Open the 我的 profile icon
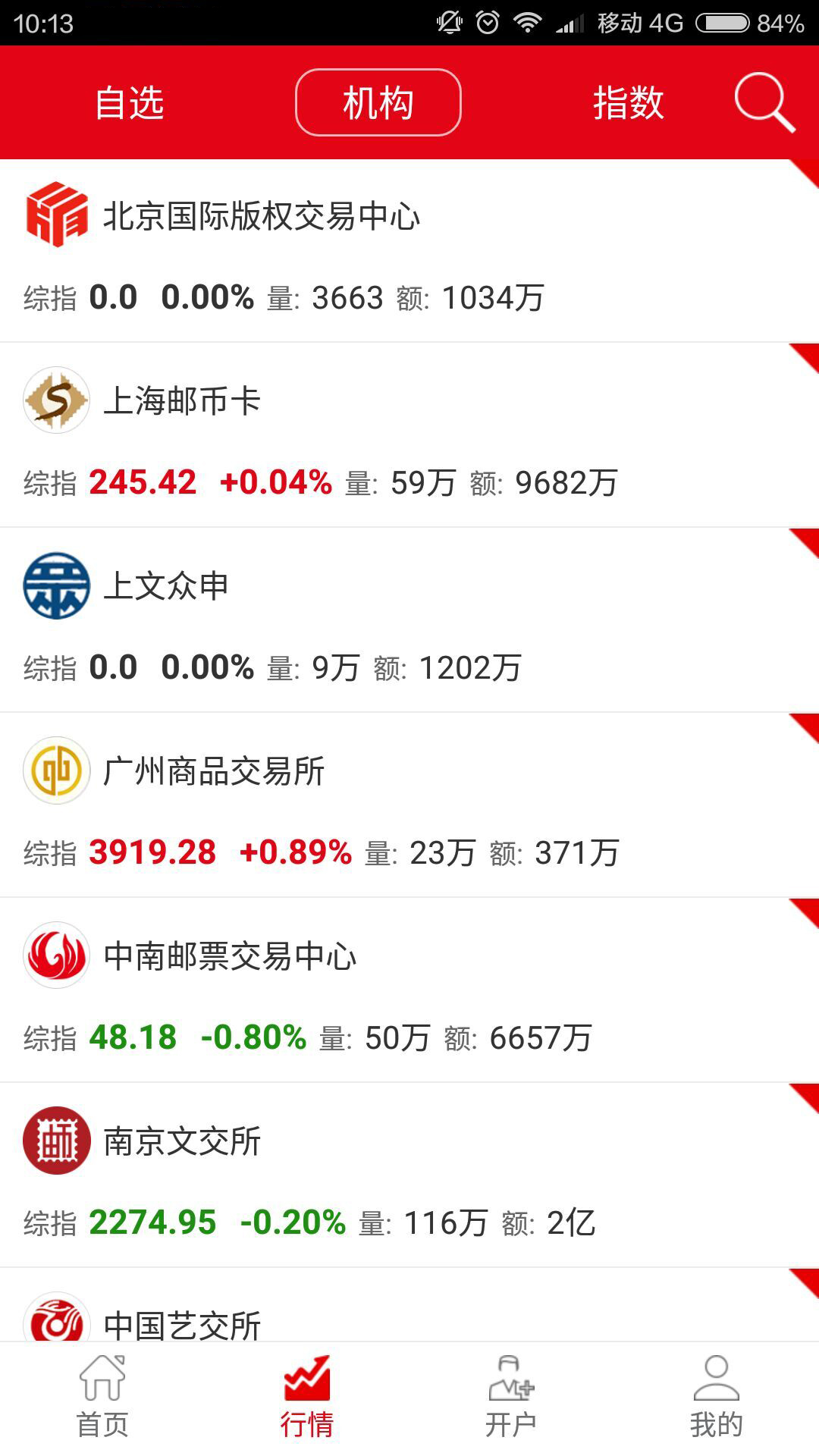 (x=716, y=1395)
